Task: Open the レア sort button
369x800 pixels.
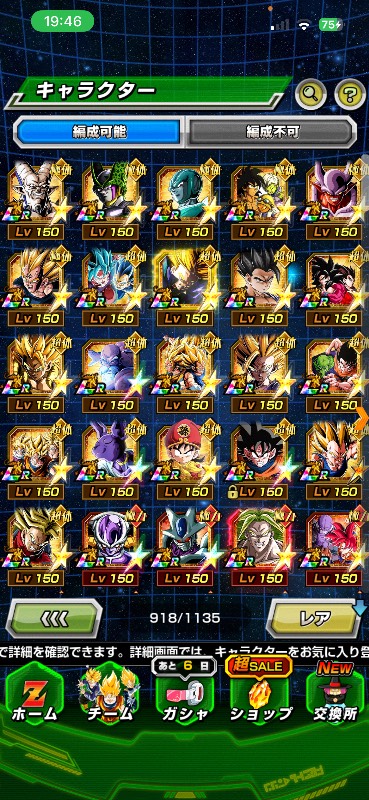Action: tap(314, 618)
